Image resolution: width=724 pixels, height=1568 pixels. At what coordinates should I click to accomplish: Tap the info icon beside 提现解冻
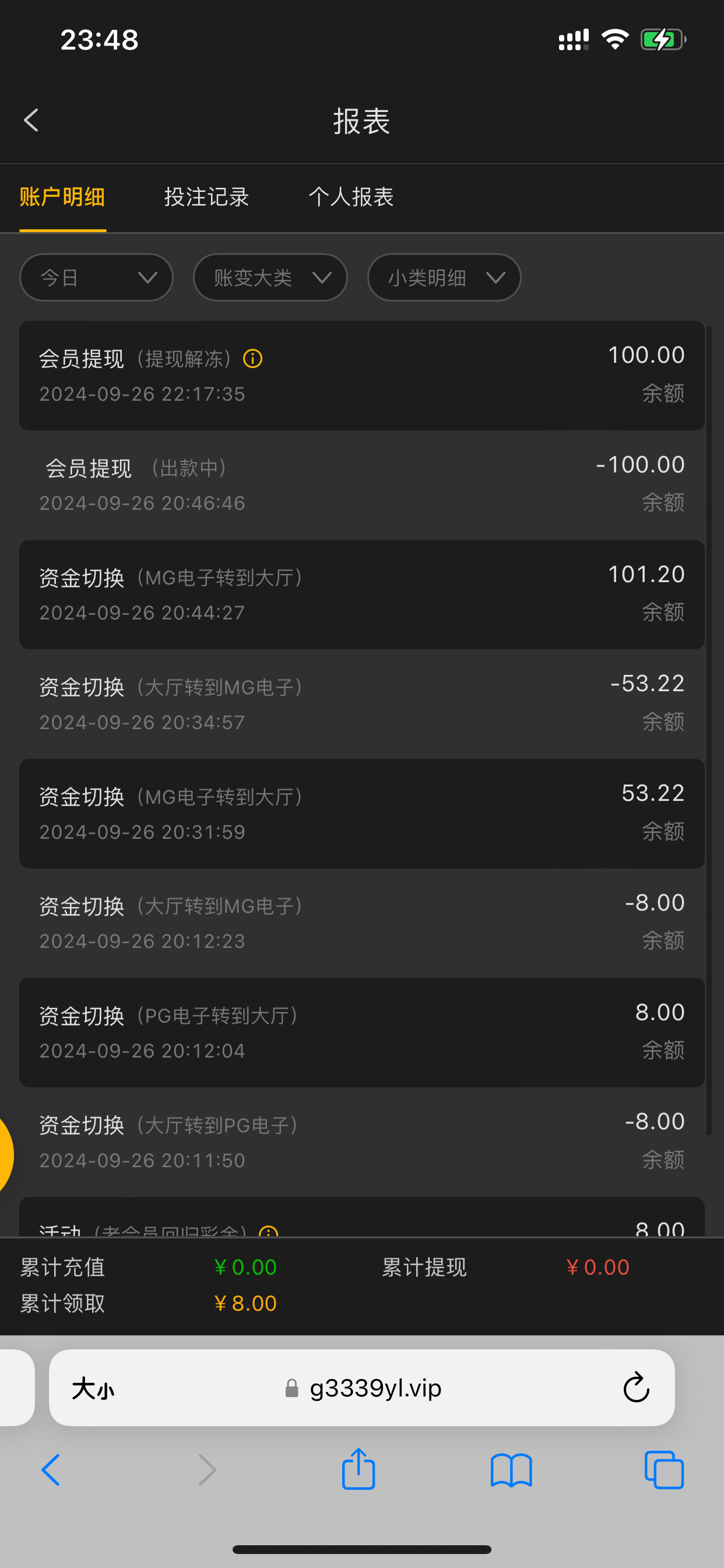(x=252, y=359)
